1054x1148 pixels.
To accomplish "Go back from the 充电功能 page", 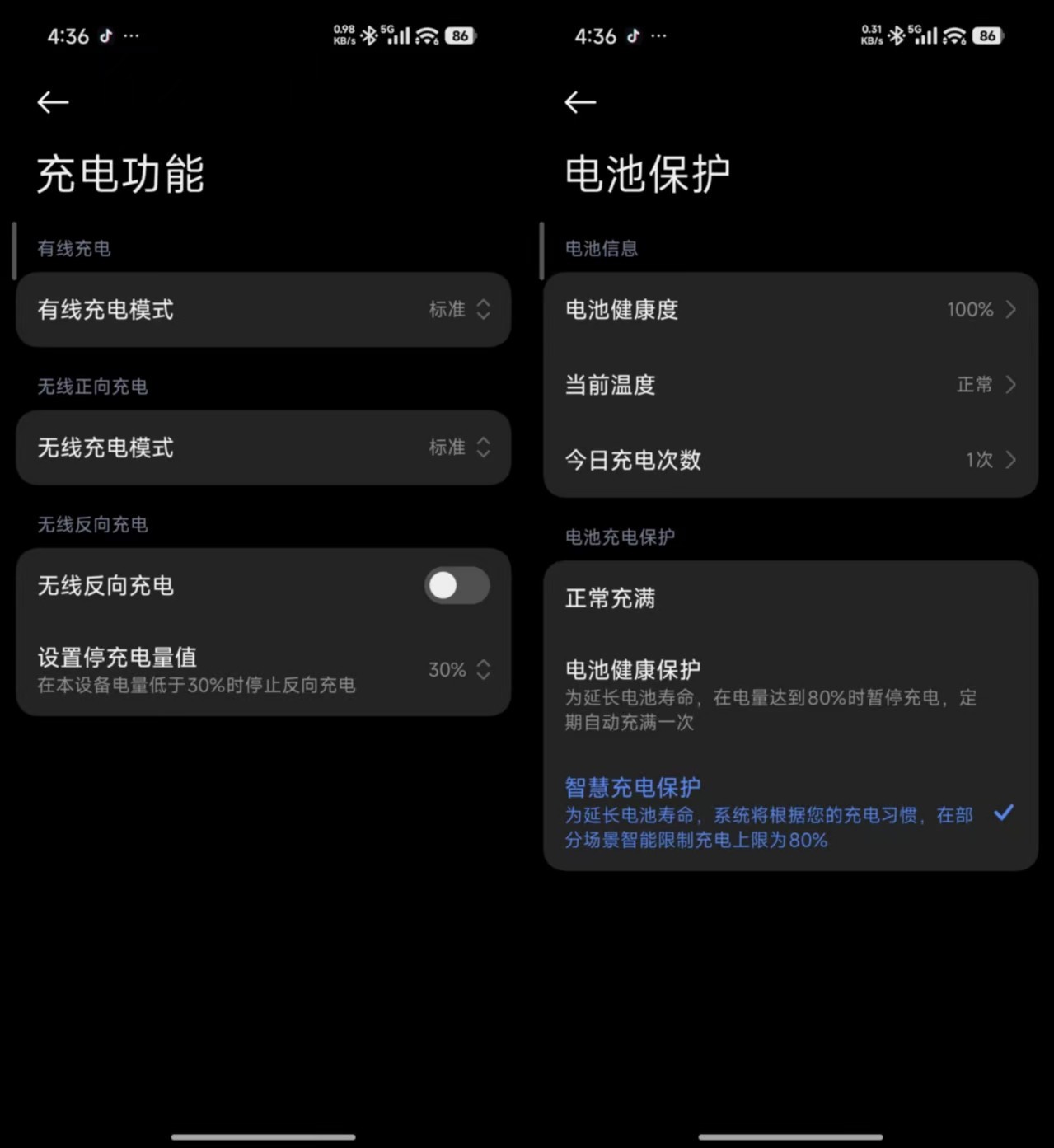I will click(x=53, y=102).
